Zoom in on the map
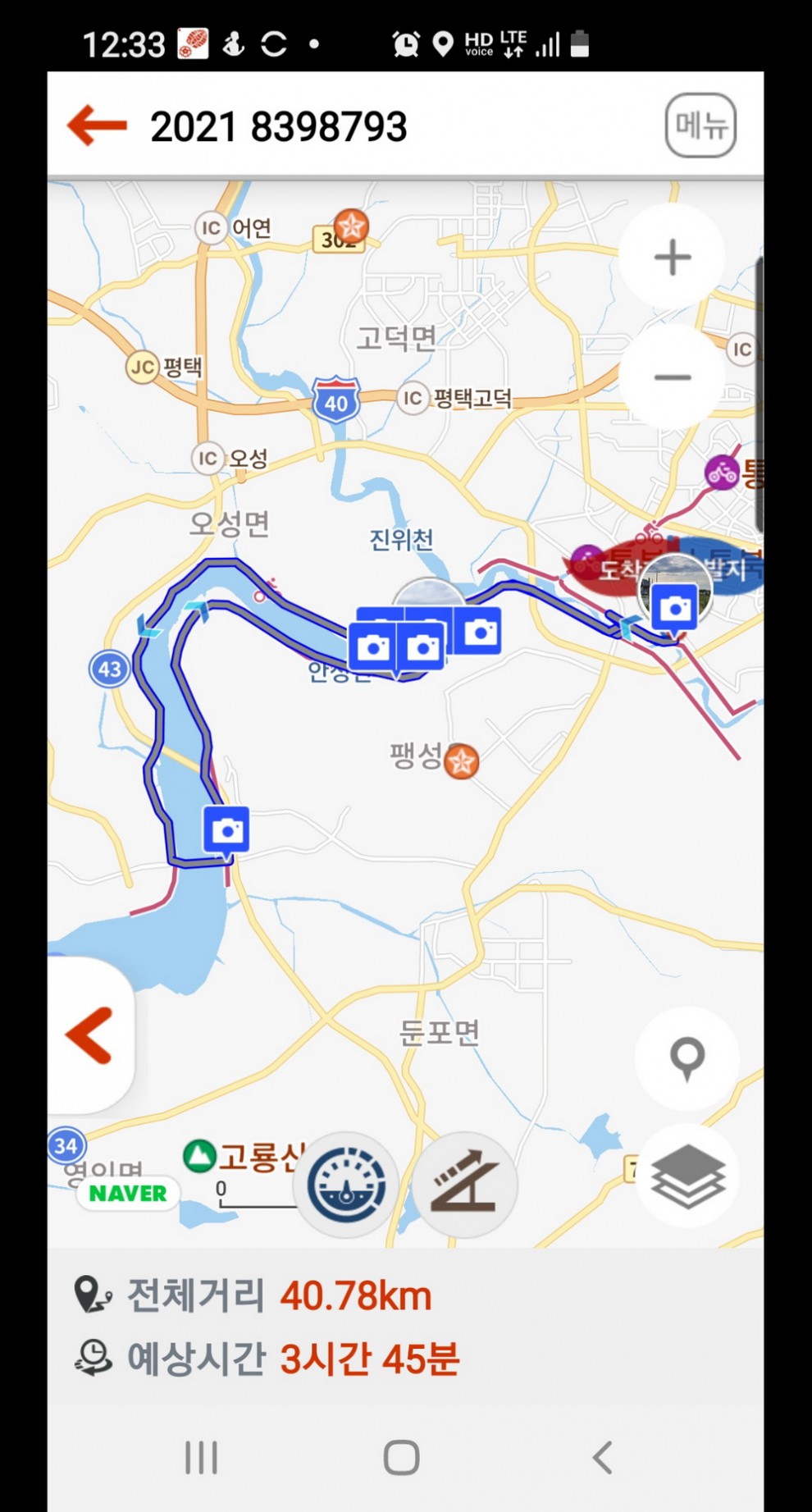 pos(672,257)
